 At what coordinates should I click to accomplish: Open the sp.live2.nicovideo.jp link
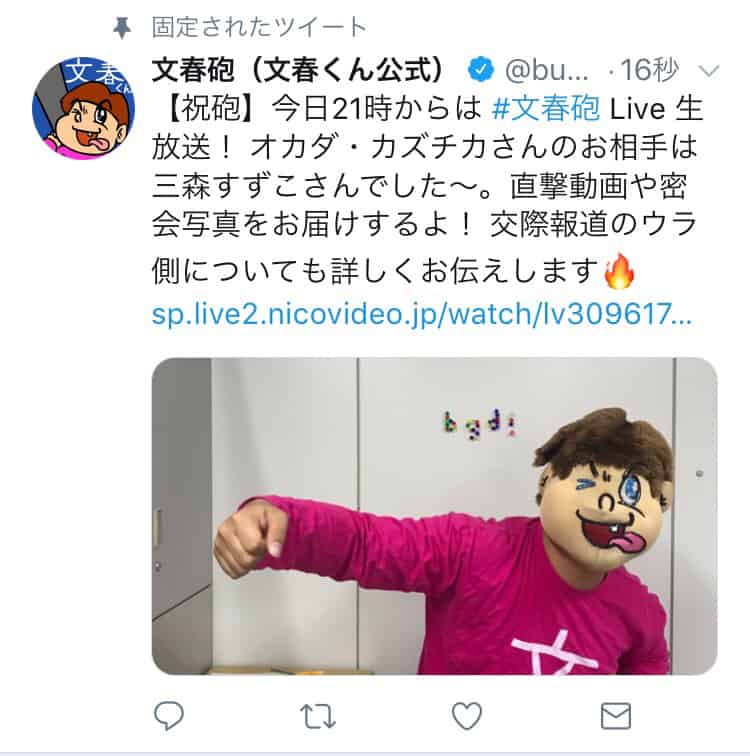click(x=420, y=315)
